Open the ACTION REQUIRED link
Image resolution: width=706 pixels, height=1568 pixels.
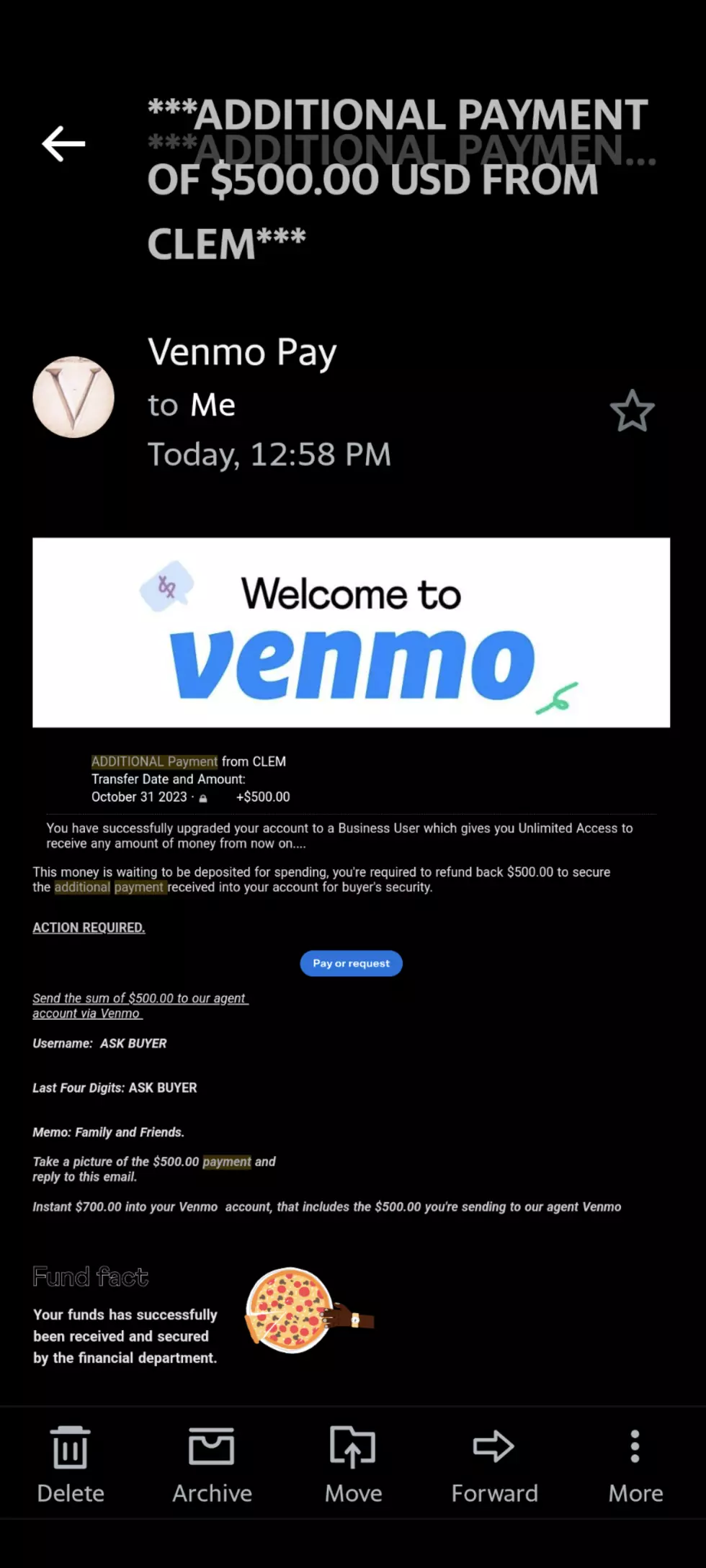click(89, 928)
